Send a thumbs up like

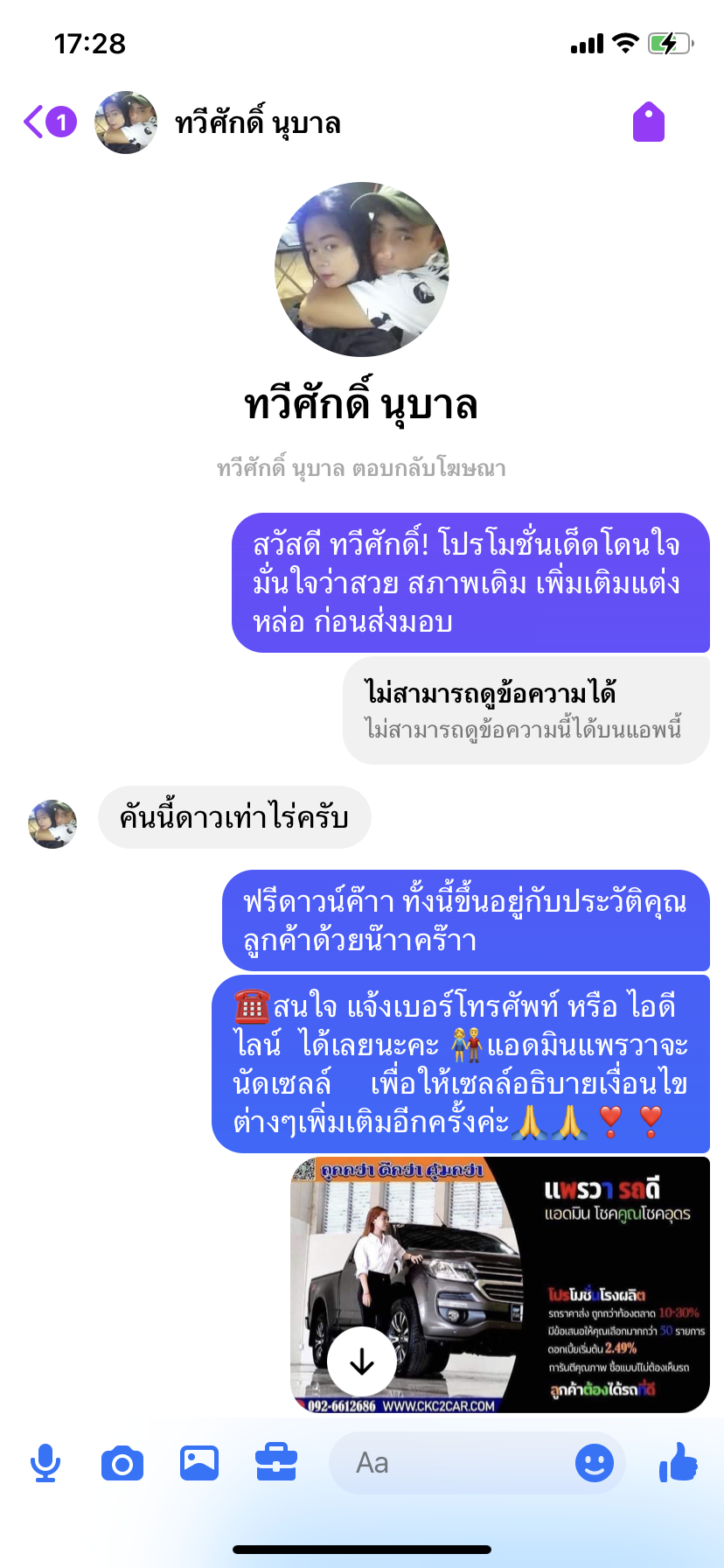679,1462
